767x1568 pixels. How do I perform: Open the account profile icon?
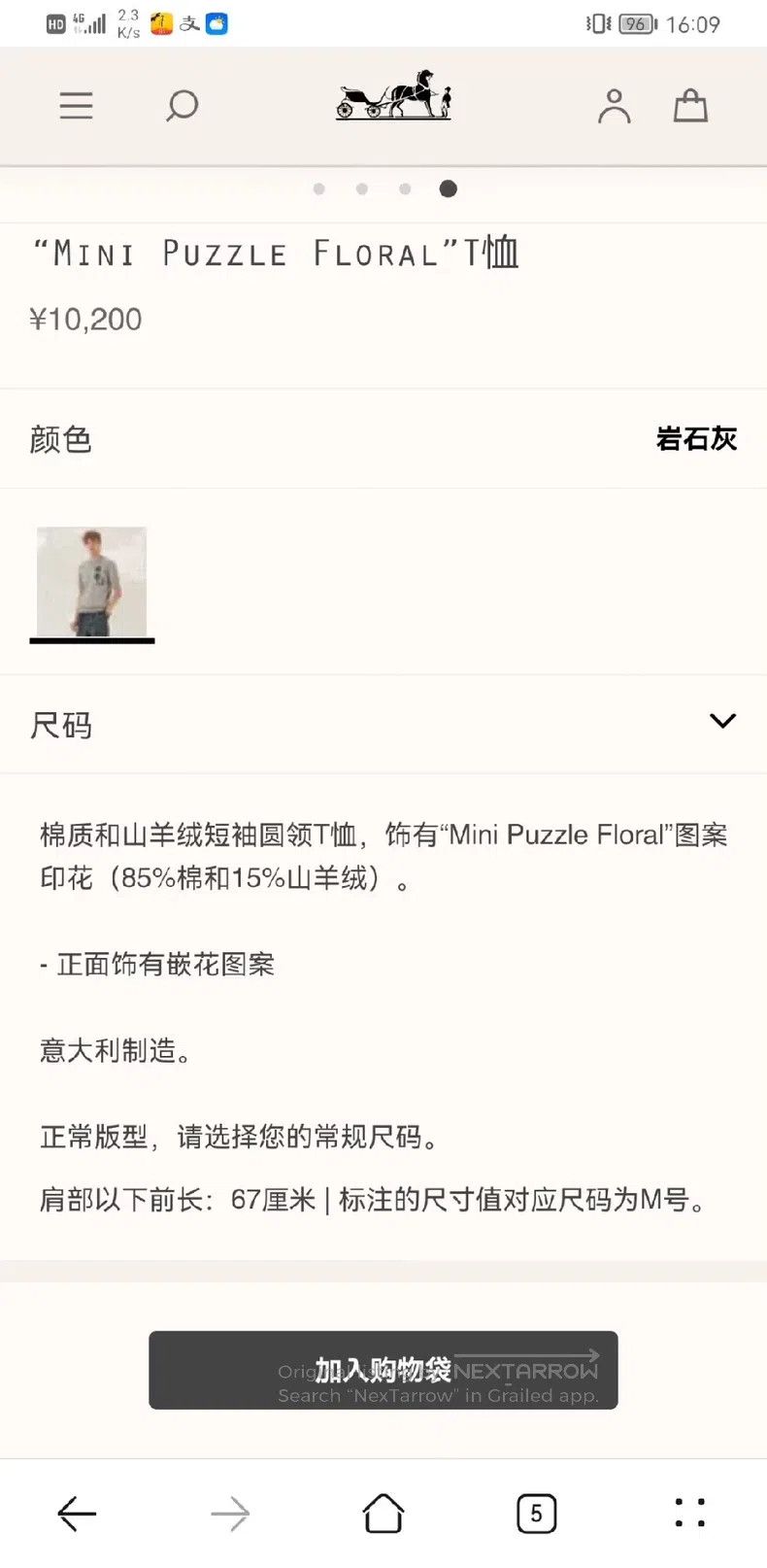tap(614, 106)
